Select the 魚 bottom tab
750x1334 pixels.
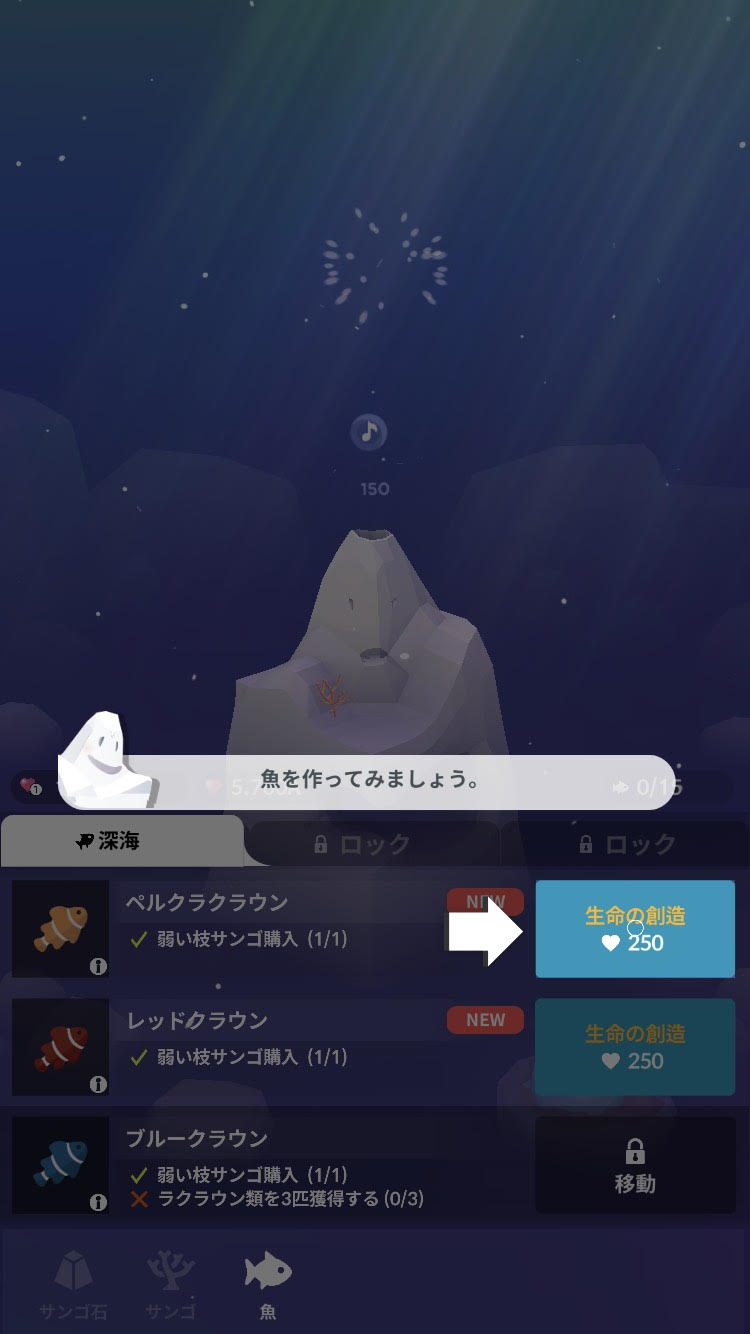[268, 1283]
